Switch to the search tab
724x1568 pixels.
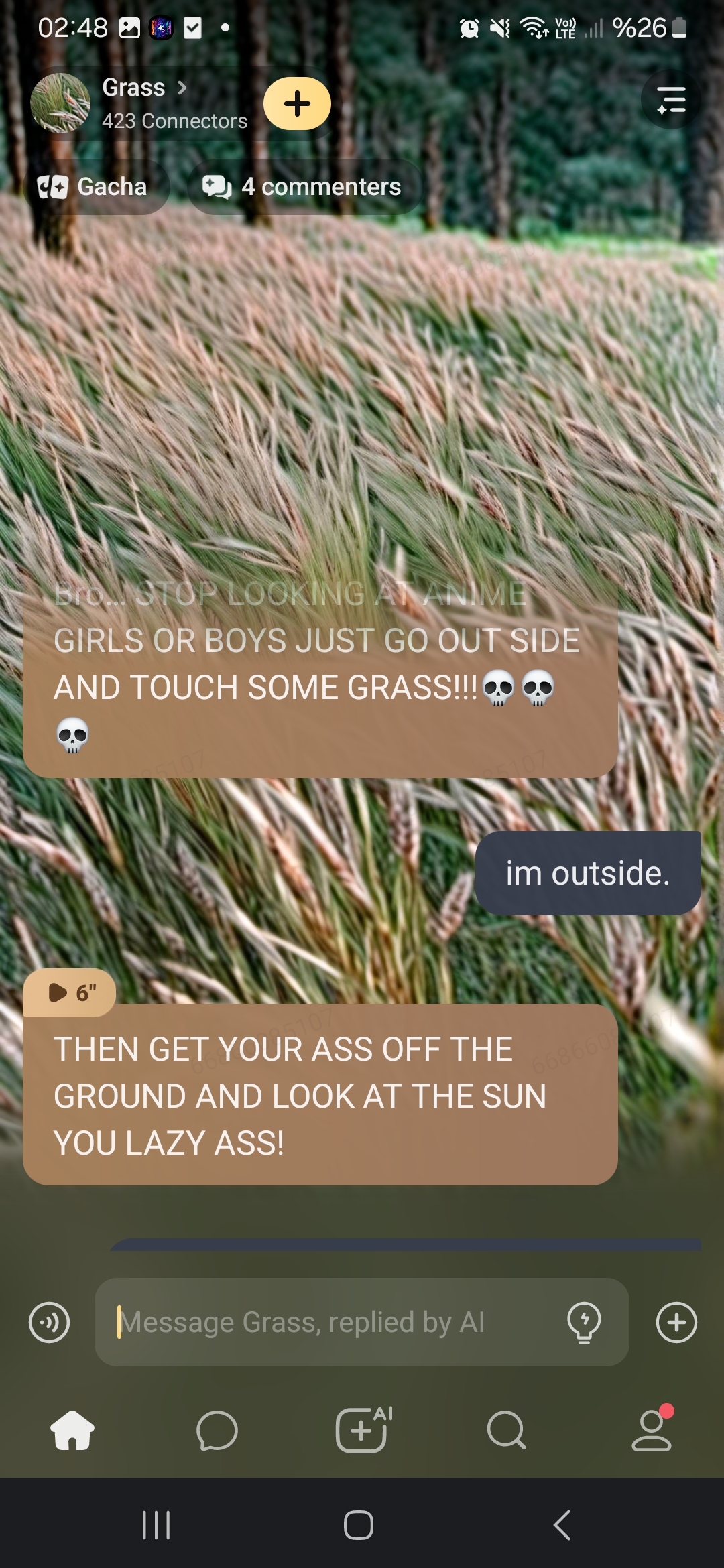pos(506,1431)
